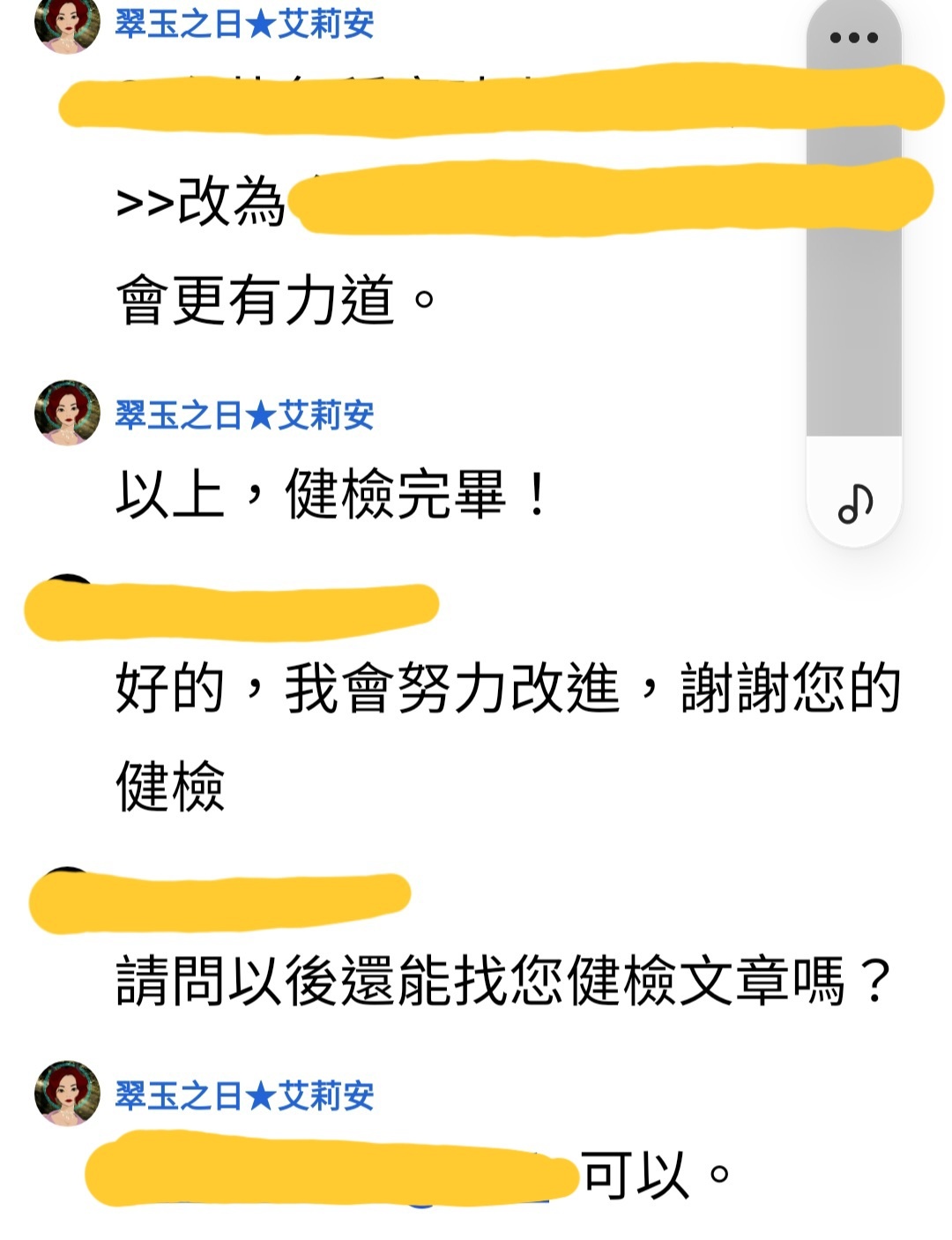Screen dimensions: 952x1240
Task: Open the three-dot menu on the floating panel
Action: pos(853,38)
